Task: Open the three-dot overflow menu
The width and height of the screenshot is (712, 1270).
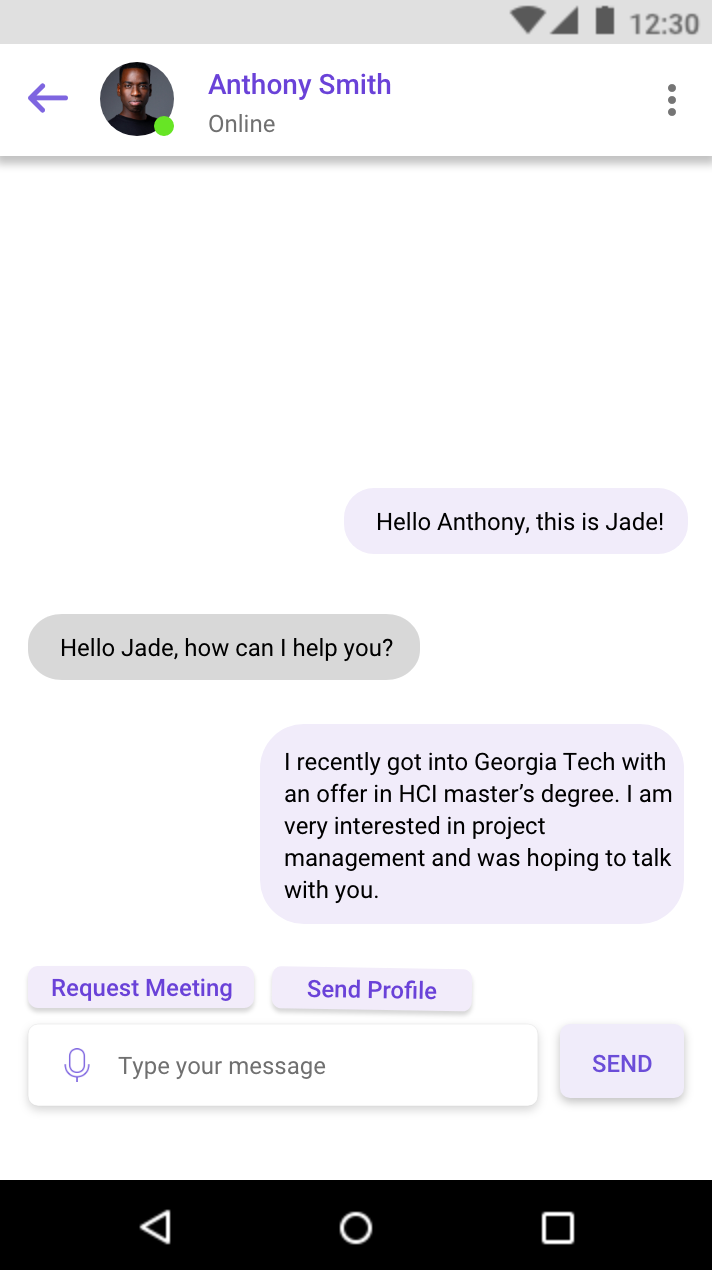Action: pyautogui.click(x=671, y=100)
